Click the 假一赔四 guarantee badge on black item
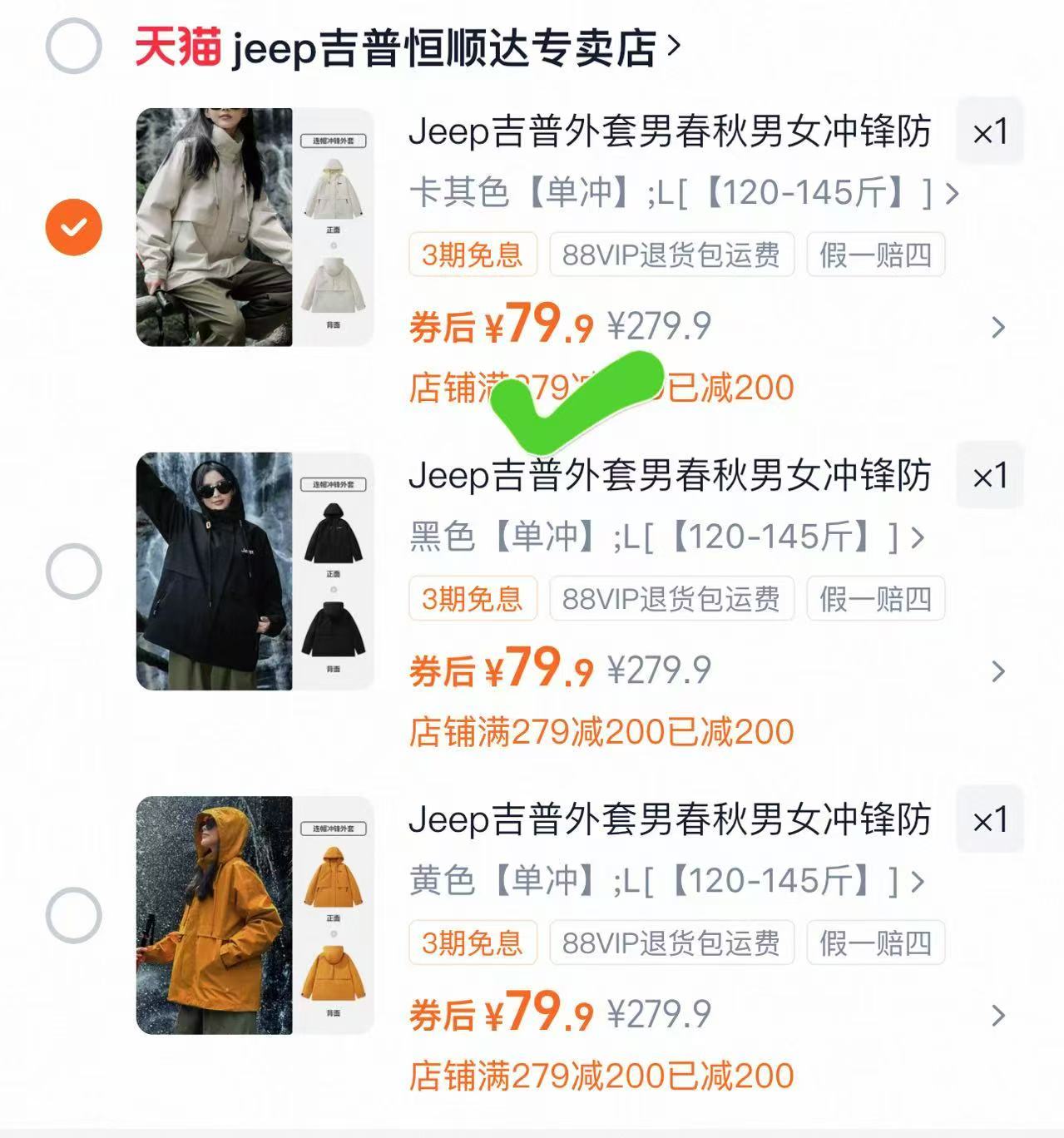1064x1138 pixels. pos(875,598)
